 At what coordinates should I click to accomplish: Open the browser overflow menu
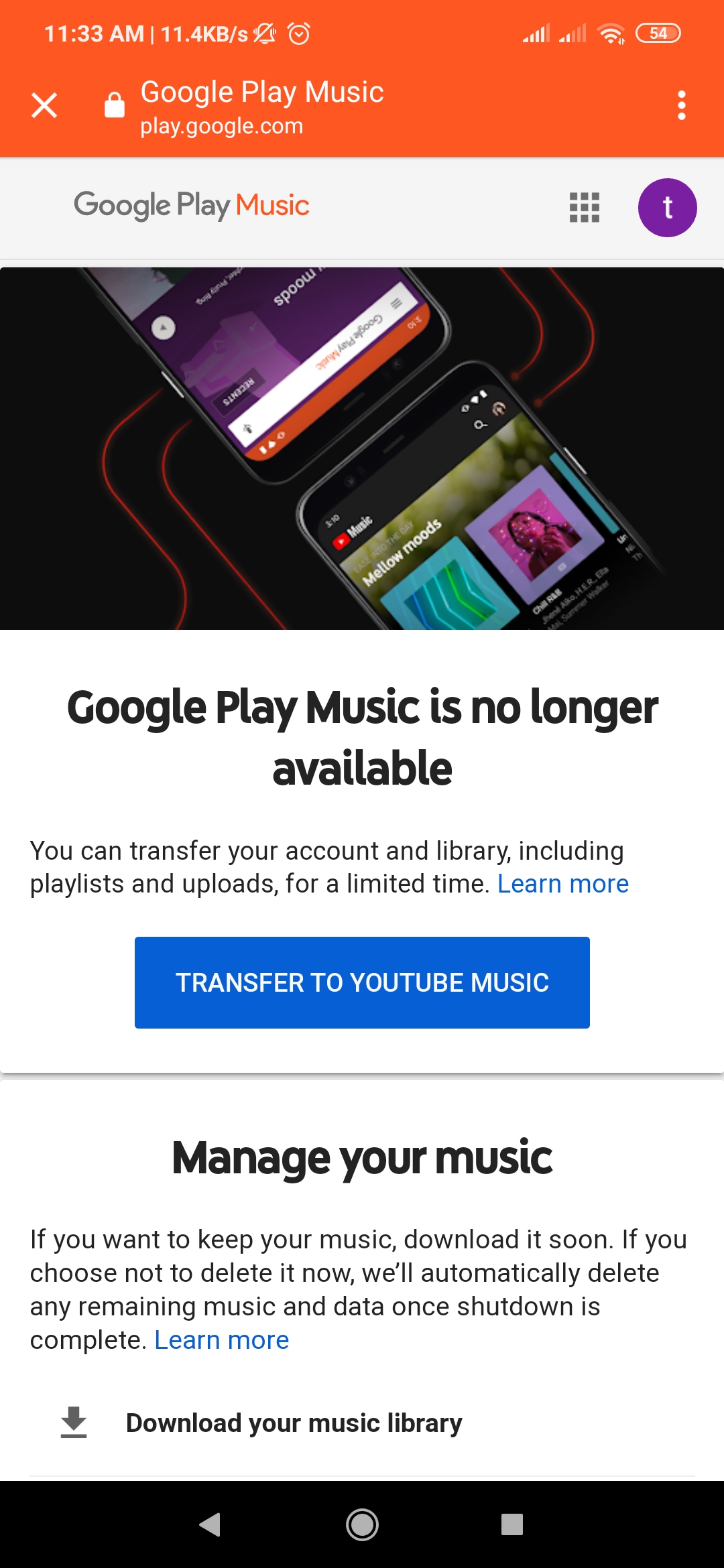(x=681, y=105)
